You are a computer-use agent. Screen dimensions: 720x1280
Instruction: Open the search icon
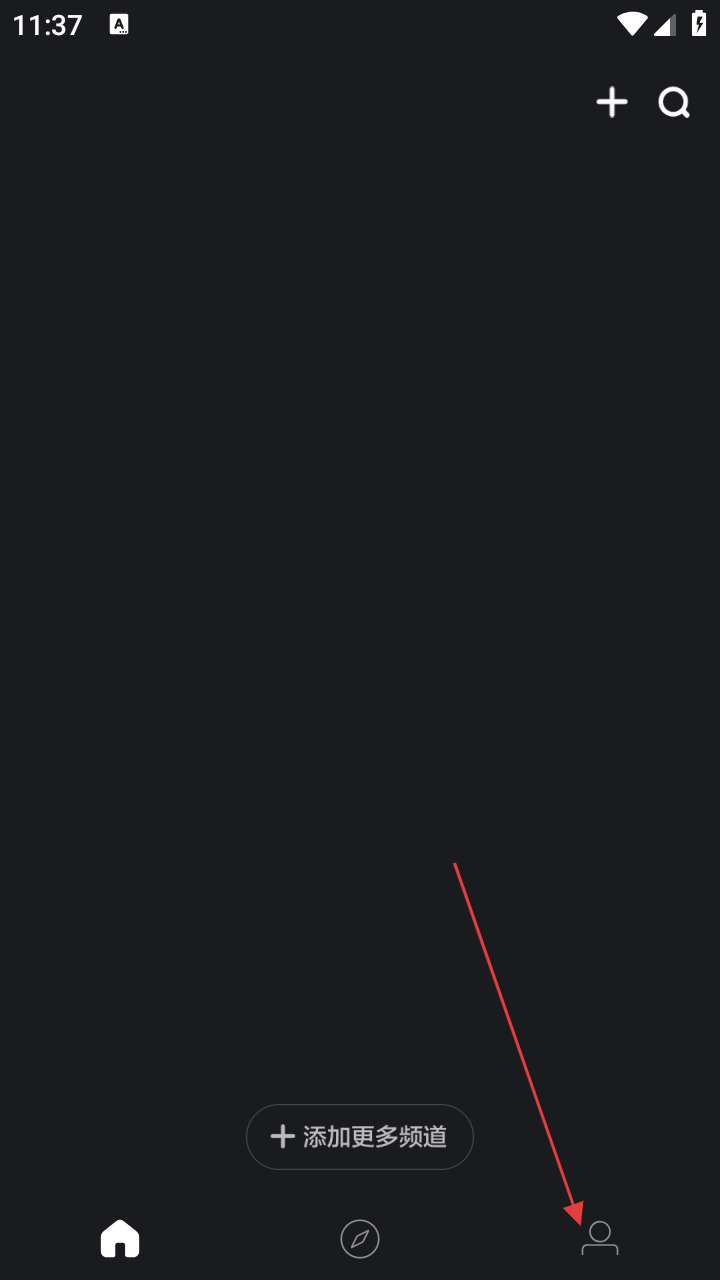[674, 102]
